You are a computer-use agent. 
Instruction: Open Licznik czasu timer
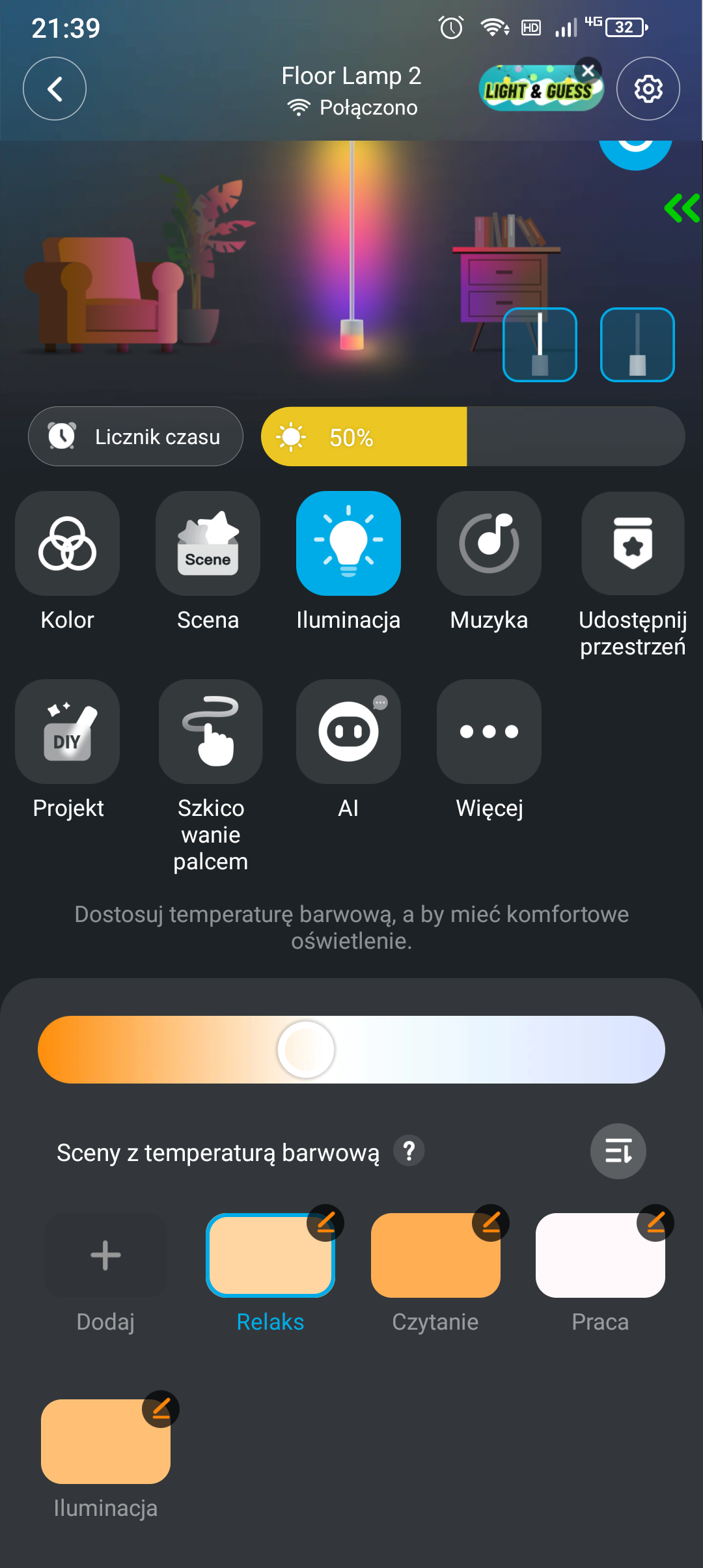135,436
